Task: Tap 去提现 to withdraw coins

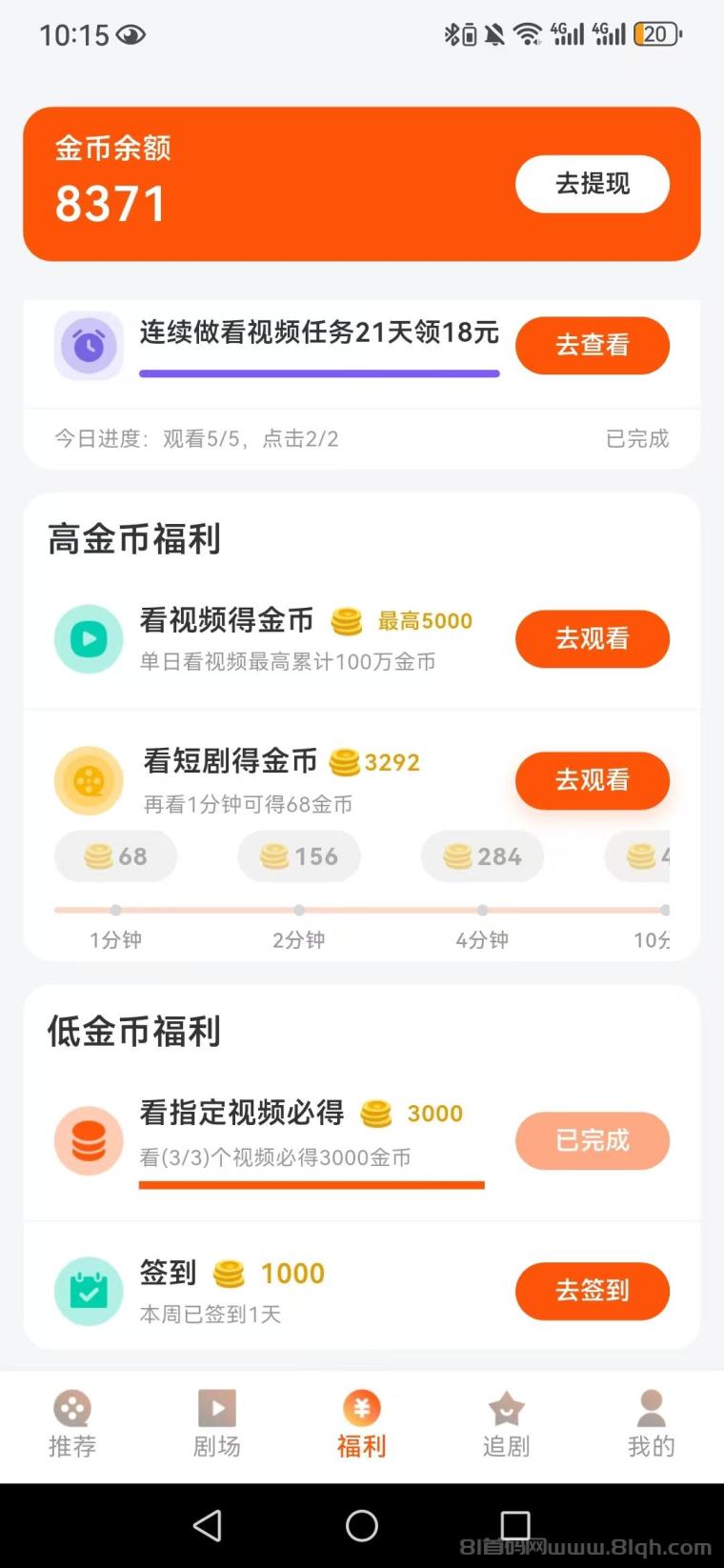Action: [593, 184]
